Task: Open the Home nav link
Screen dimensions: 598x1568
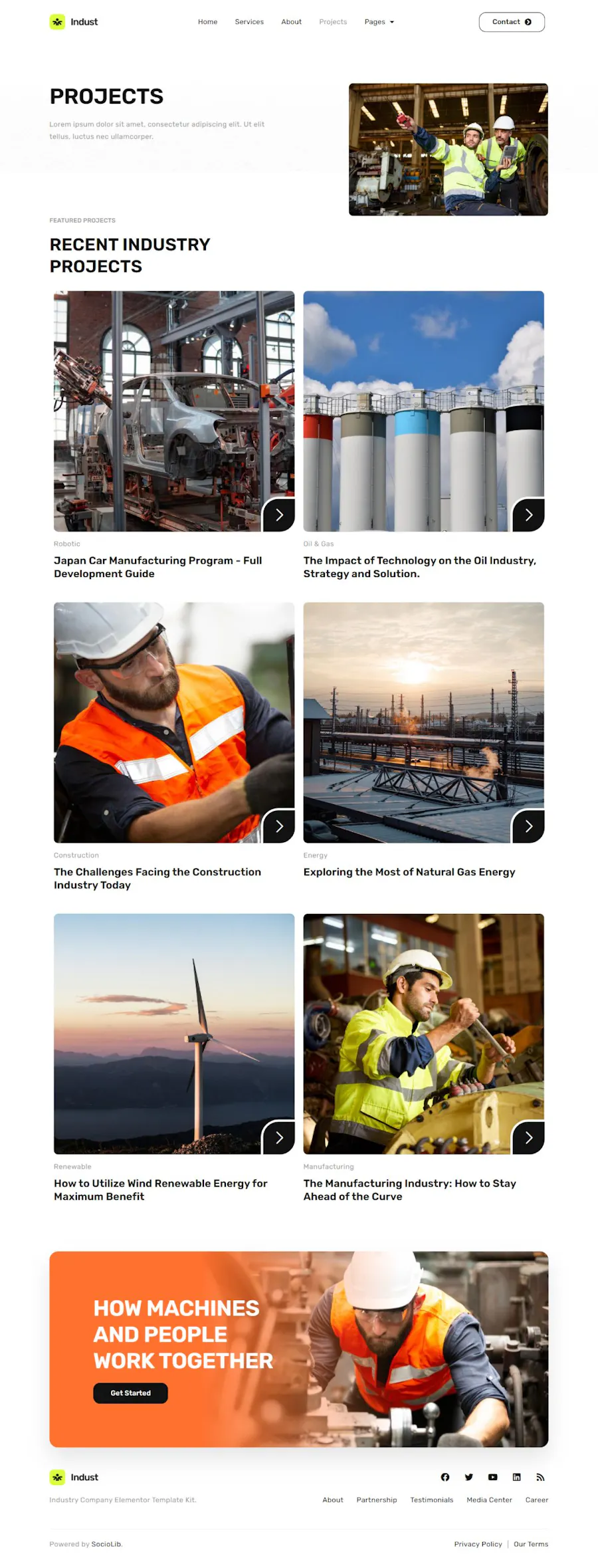Action: point(207,22)
